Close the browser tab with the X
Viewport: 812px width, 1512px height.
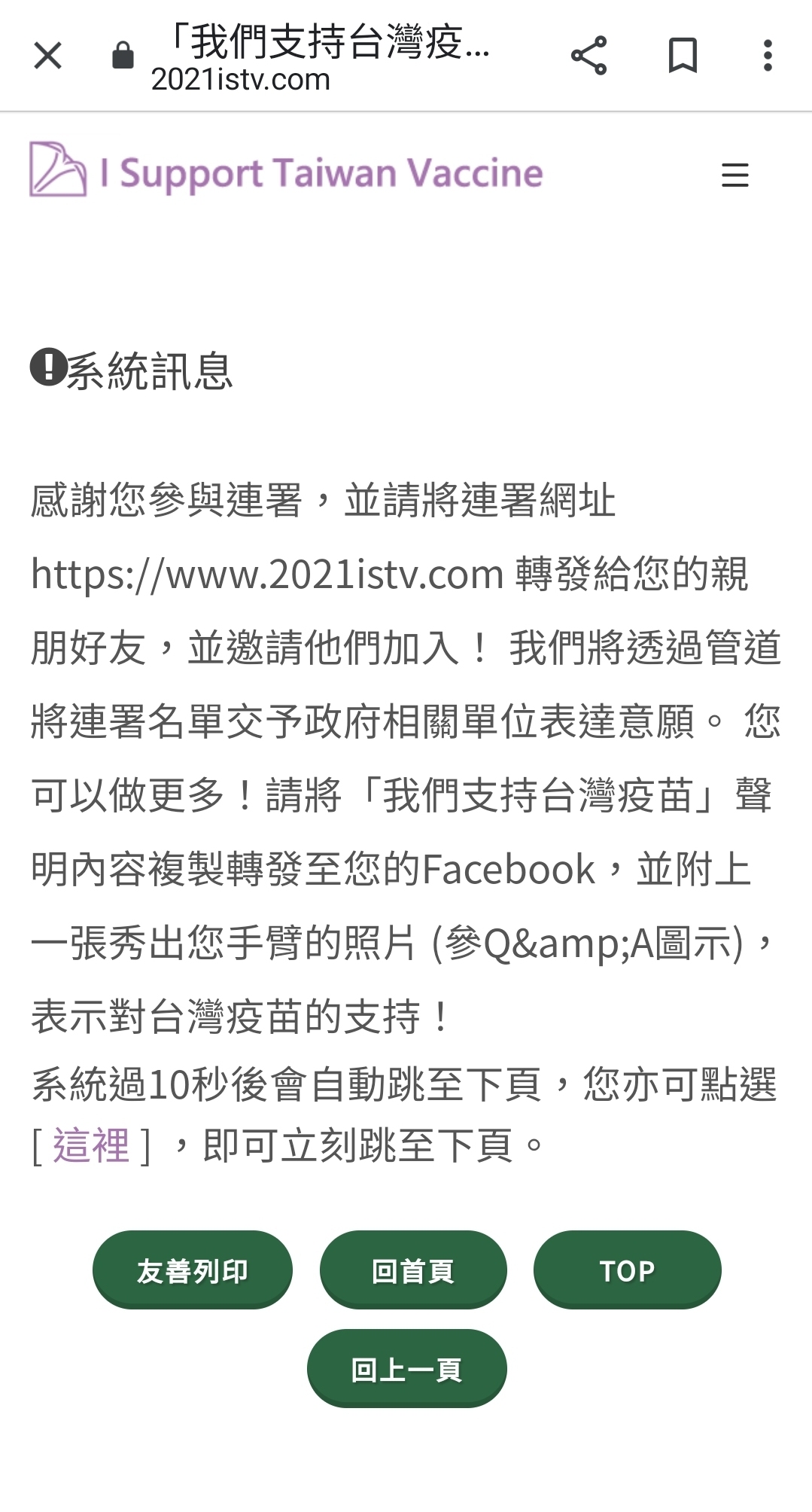47,56
